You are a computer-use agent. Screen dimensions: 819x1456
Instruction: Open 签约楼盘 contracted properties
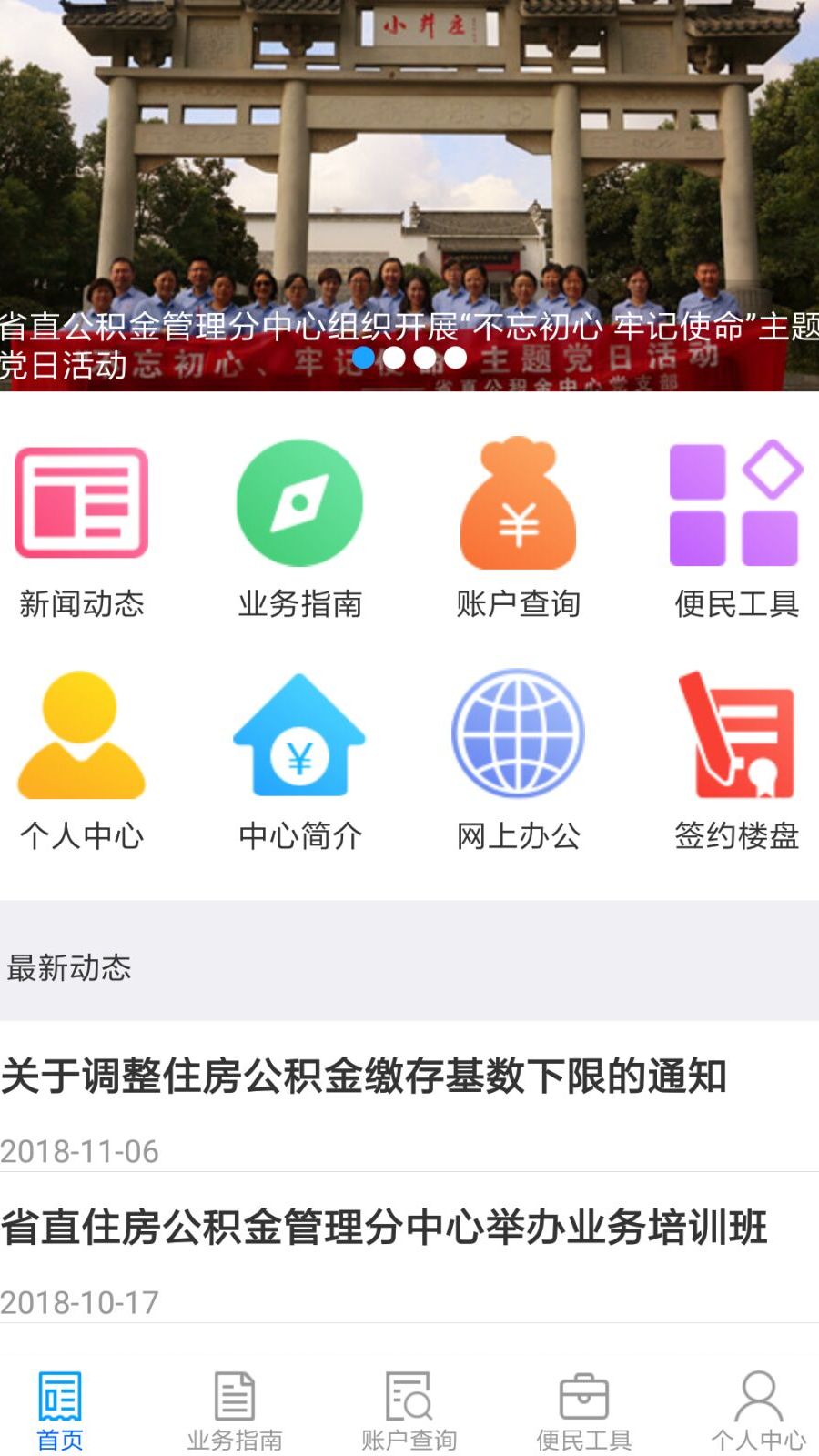[x=736, y=760]
